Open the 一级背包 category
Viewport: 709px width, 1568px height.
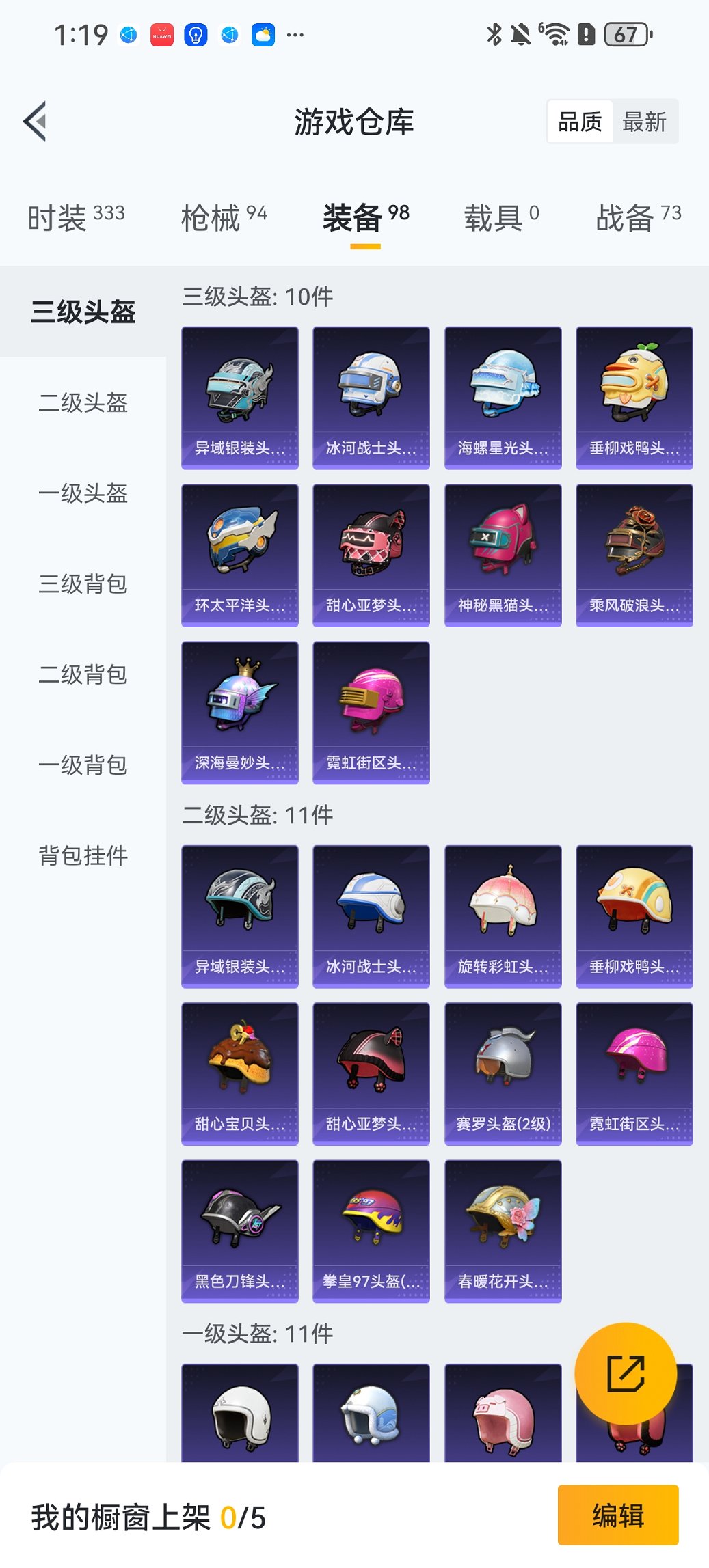(83, 765)
